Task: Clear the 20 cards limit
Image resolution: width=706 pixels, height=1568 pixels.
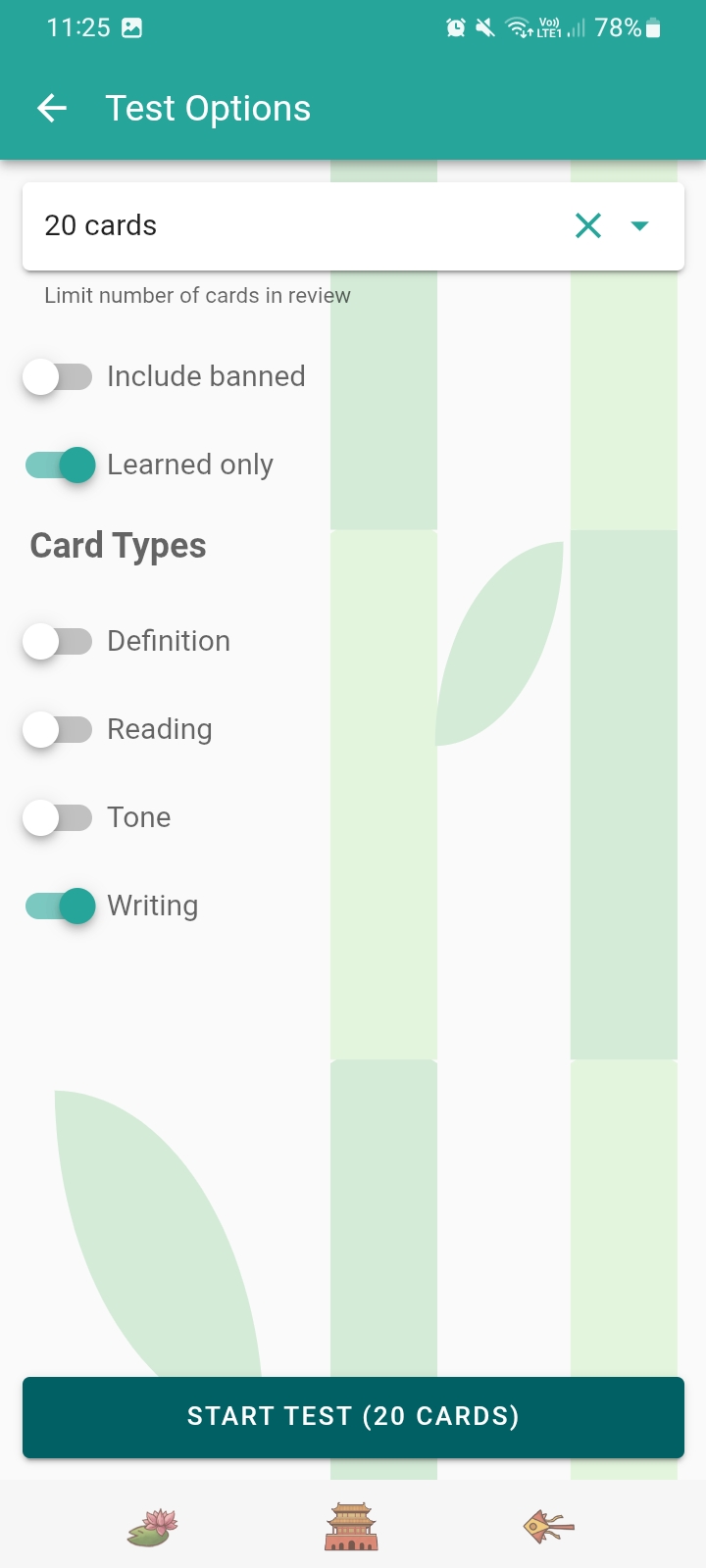Action: coord(587,226)
